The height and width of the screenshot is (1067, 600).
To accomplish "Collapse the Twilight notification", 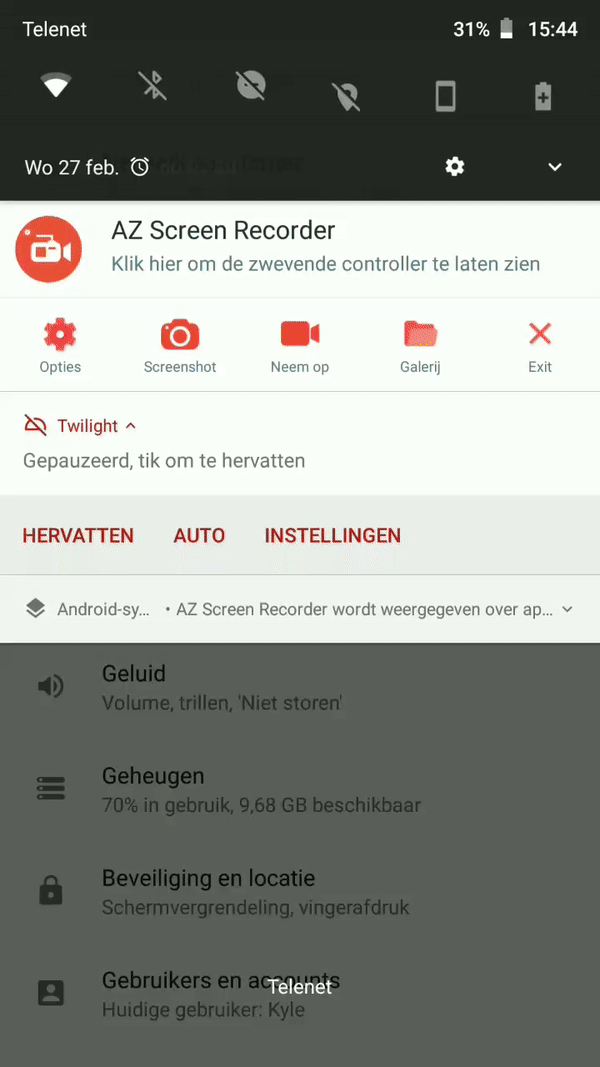I will tap(130, 426).
